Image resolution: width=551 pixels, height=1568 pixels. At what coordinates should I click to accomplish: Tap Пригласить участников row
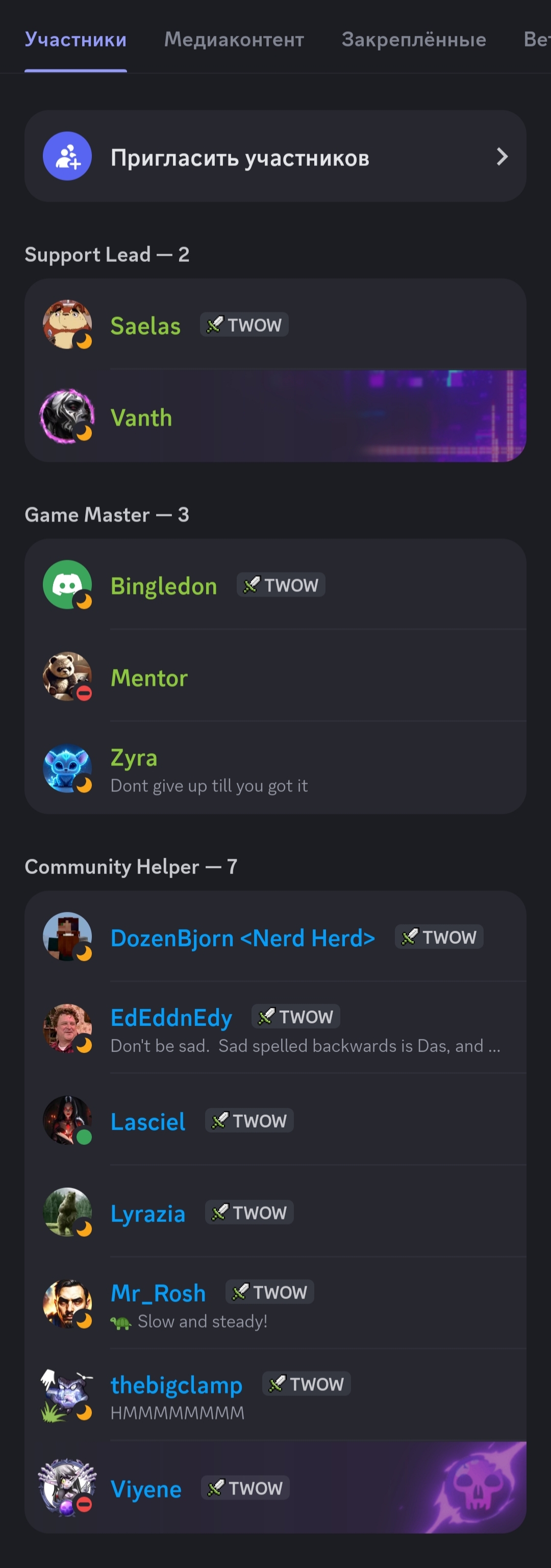(x=275, y=156)
